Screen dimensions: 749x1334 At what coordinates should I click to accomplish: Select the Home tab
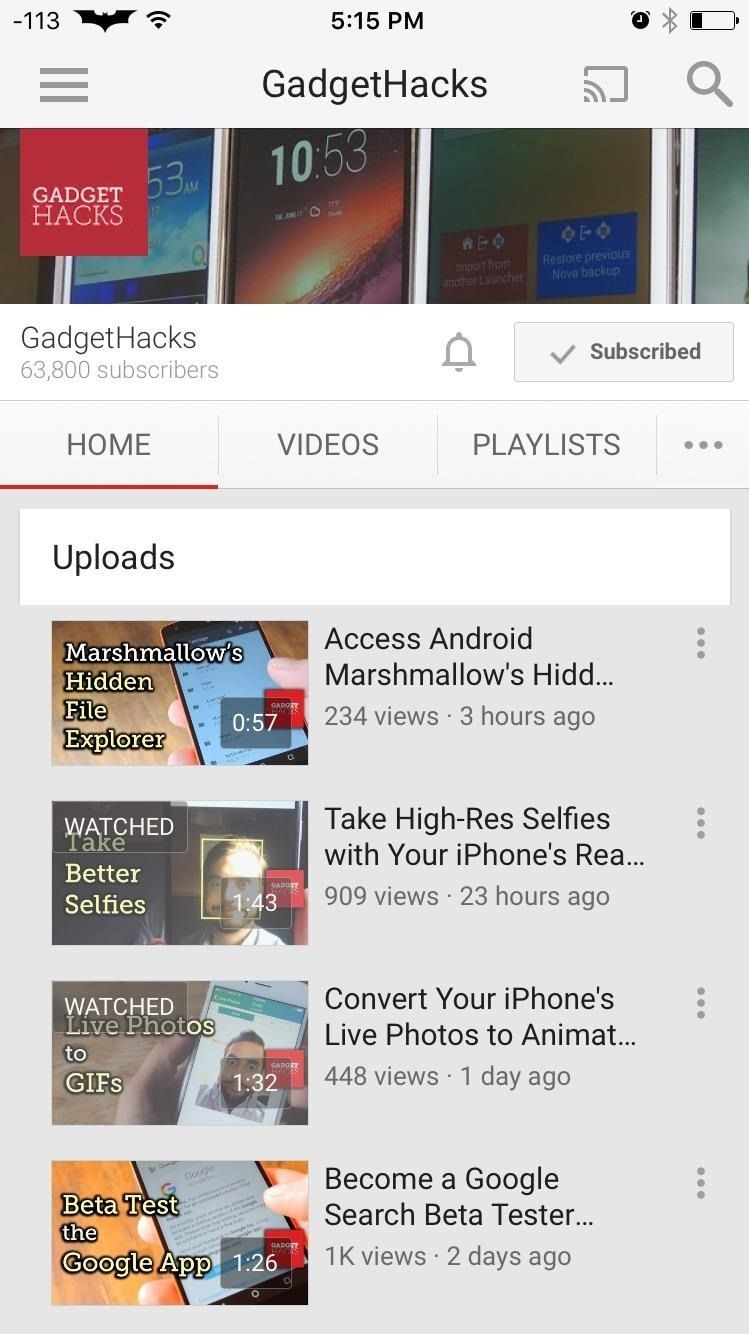coord(109,445)
